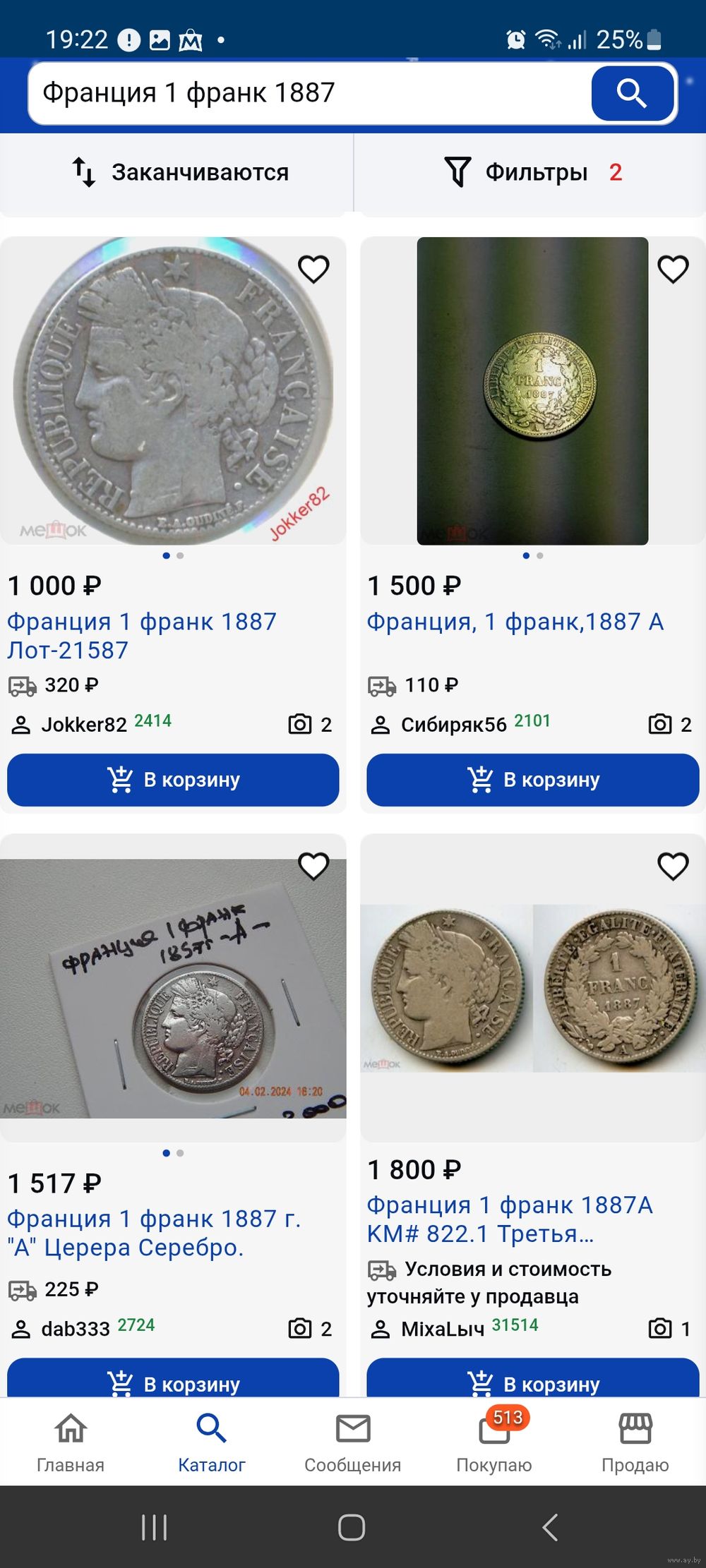Open the Фильтры panel
Screen dimensions: 706x1568
533,172
